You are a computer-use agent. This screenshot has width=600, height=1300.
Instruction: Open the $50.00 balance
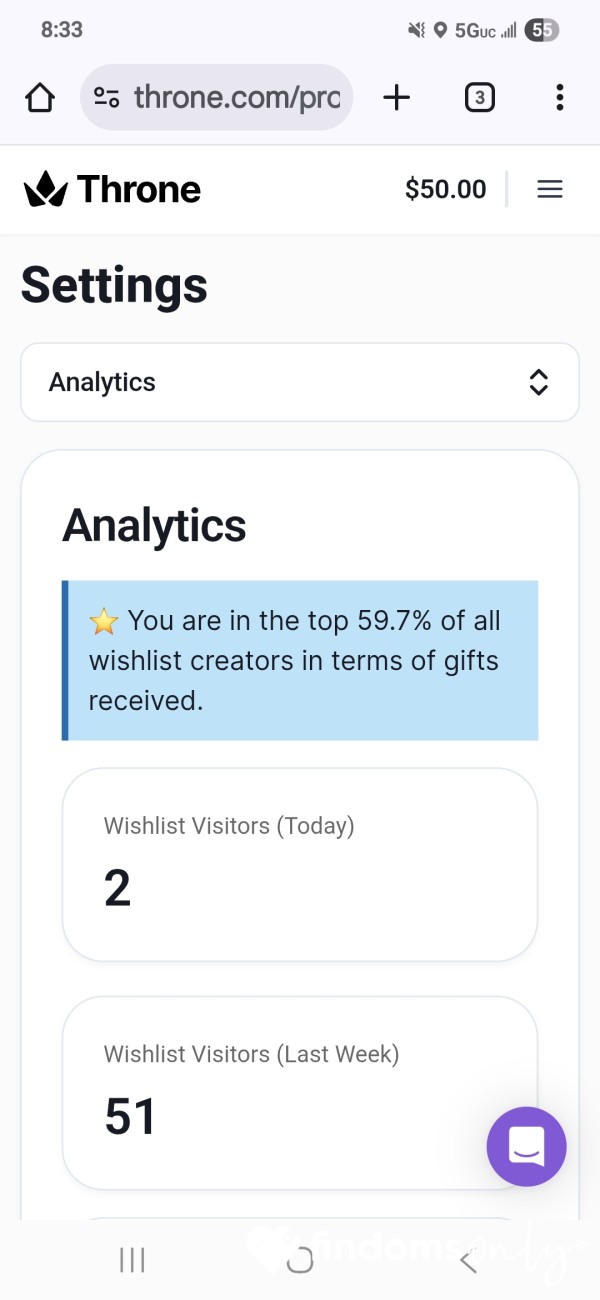(445, 189)
